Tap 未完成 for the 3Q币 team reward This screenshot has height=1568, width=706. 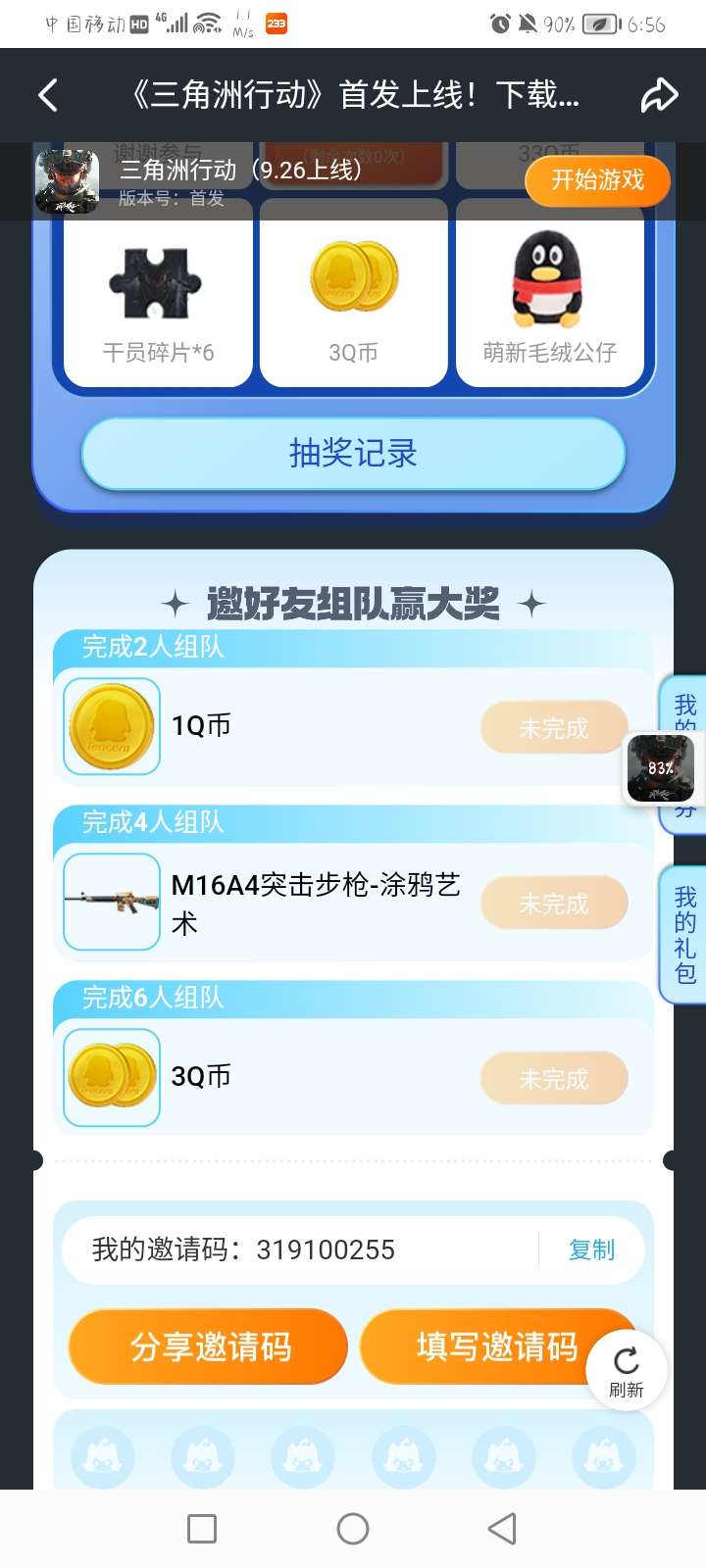point(553,1079)
